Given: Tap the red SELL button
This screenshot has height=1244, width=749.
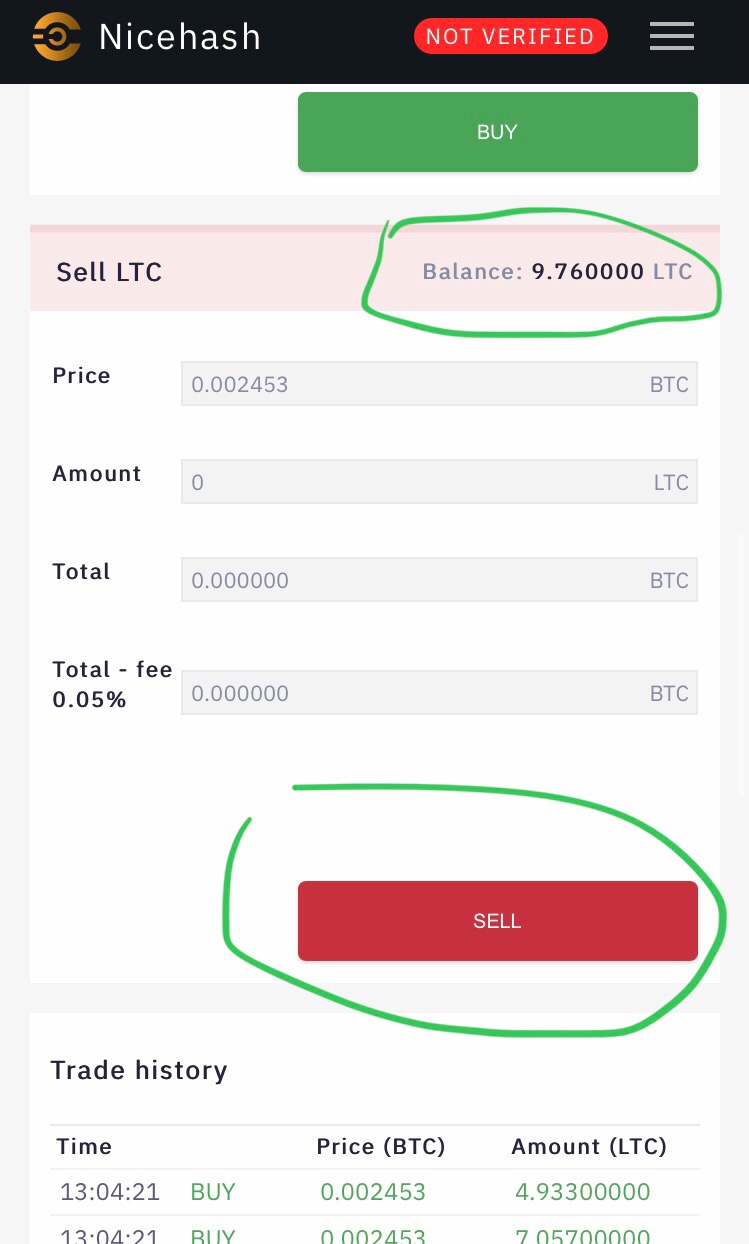Looking at the screenshot, I should (x=497, y=921).
